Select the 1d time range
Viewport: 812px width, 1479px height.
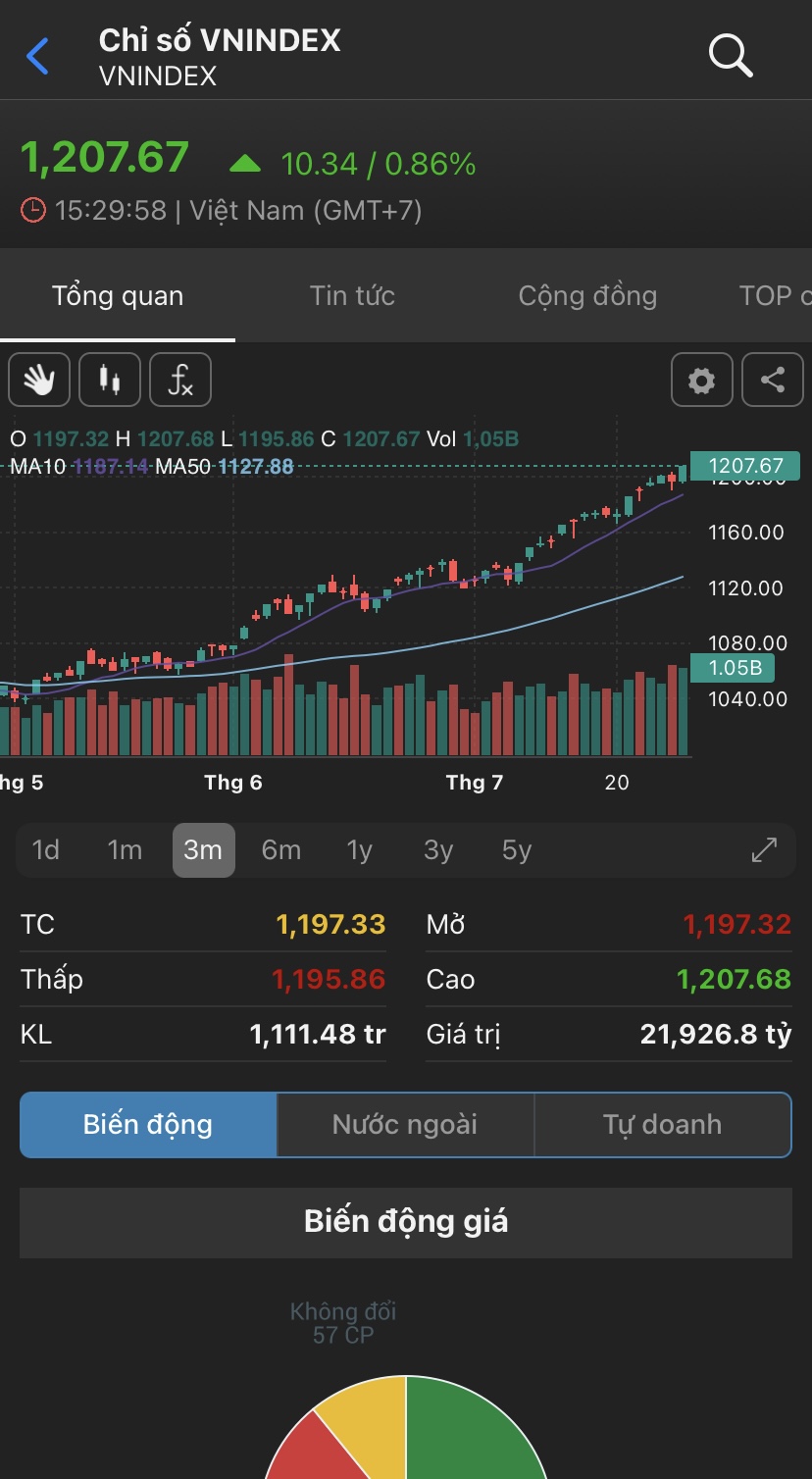[x=46, y=849]
